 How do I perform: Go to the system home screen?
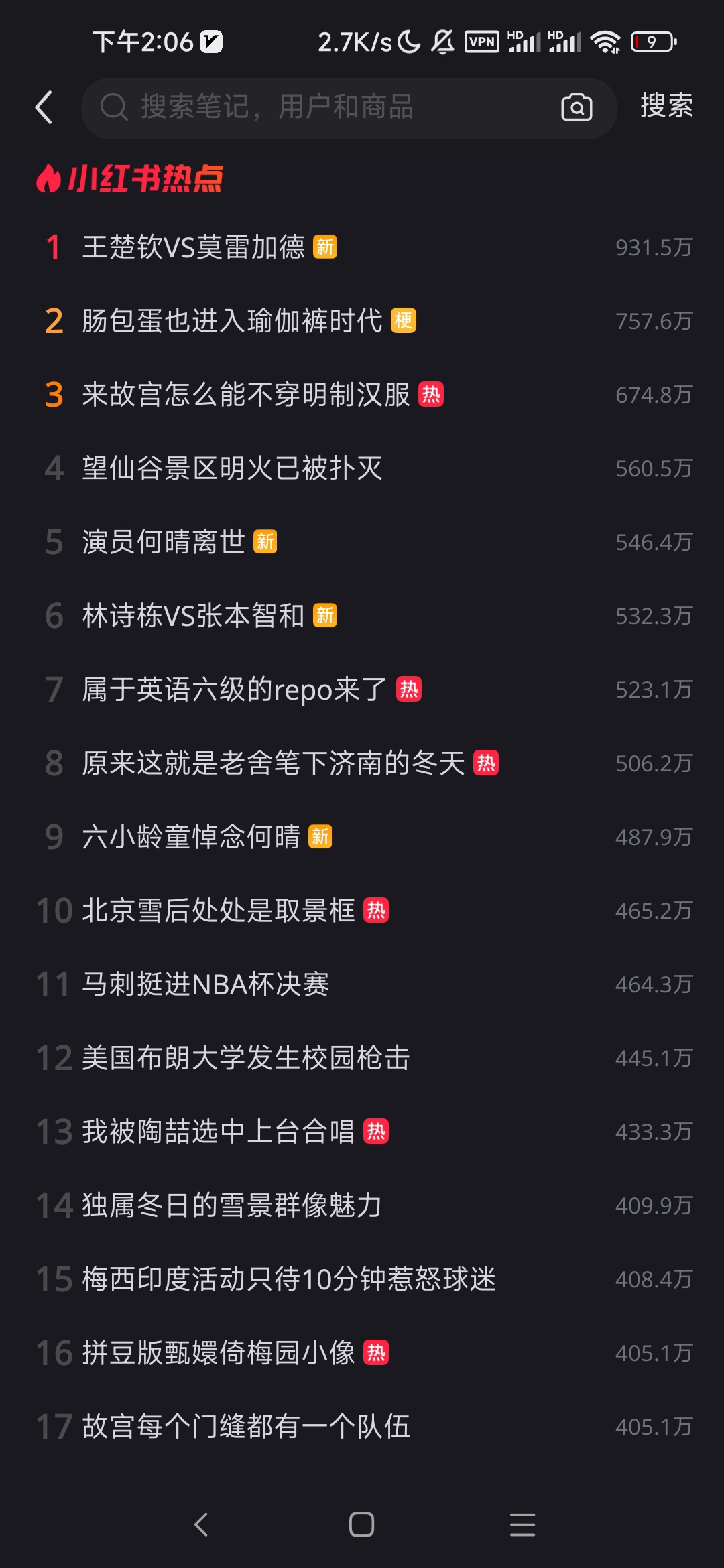point(361,1524)
